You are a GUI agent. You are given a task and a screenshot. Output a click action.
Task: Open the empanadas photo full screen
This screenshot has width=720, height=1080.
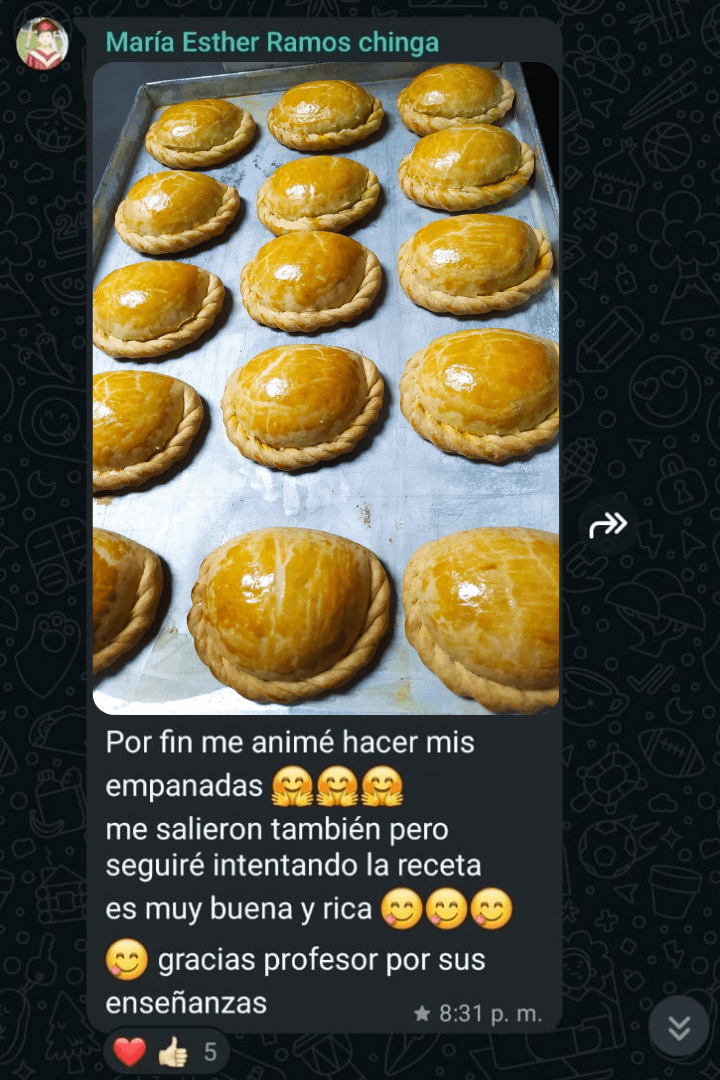(326, 388)
